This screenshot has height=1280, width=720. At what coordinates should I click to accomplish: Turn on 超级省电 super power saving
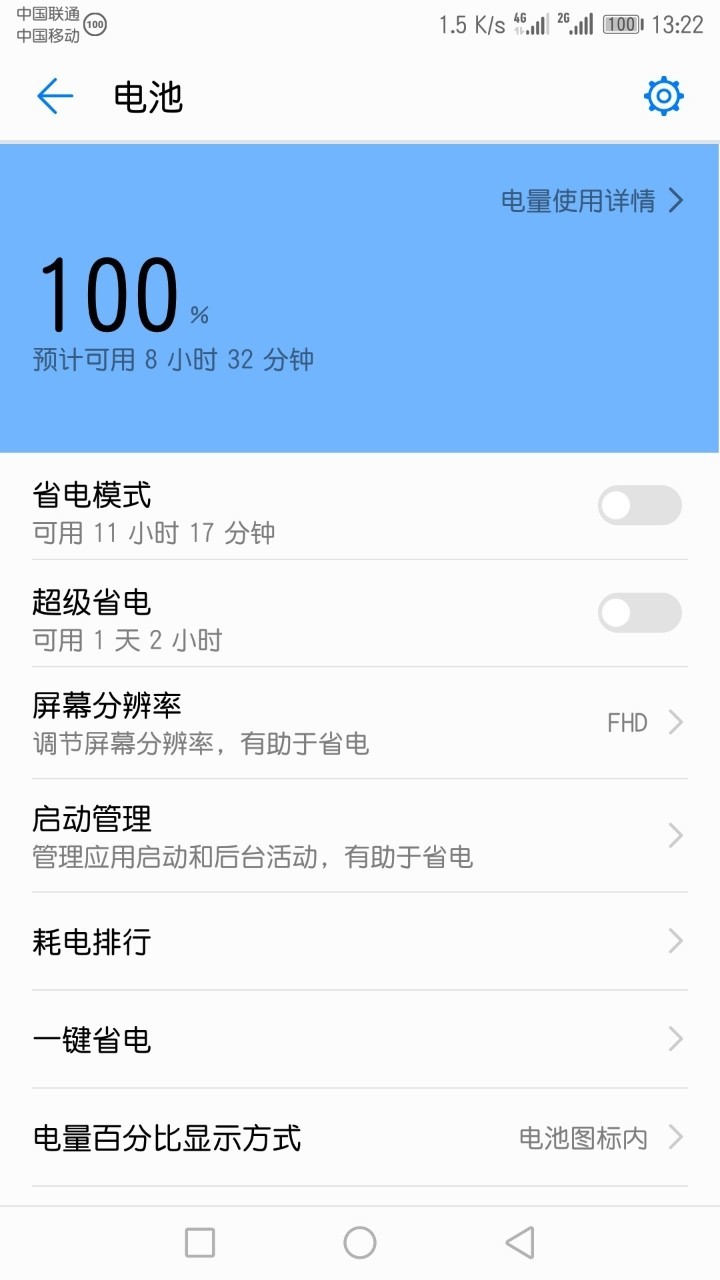click(x=639, y=612)
